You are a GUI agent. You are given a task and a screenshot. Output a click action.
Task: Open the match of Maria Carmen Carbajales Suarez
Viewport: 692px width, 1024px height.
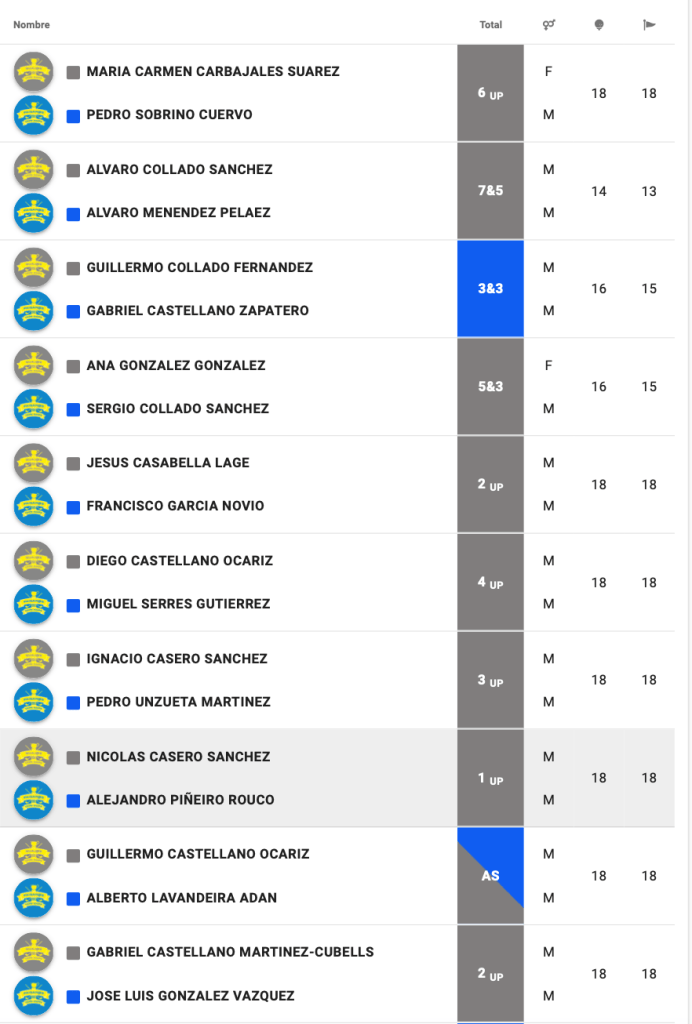click(x=213, y=72)
